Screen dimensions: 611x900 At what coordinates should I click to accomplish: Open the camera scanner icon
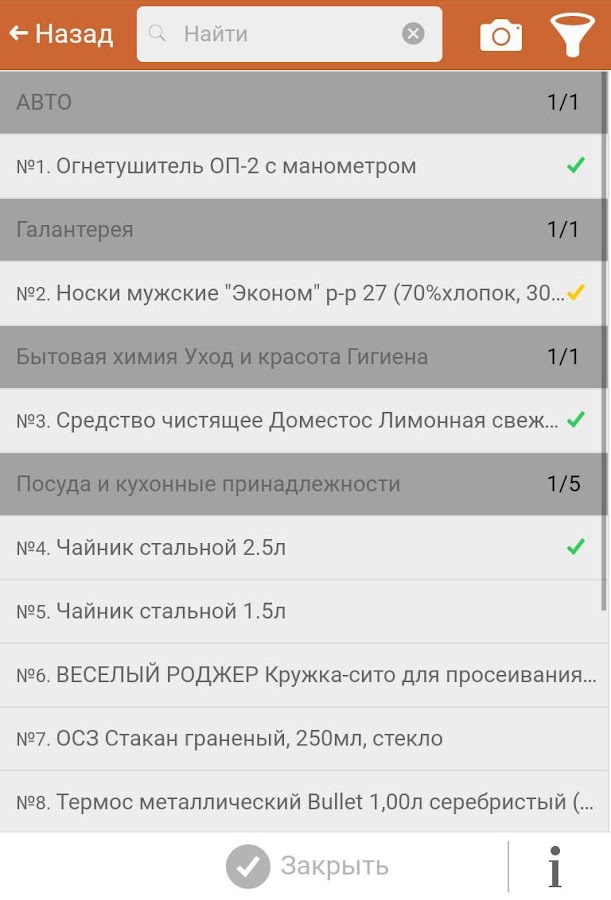tap(501, 36)
